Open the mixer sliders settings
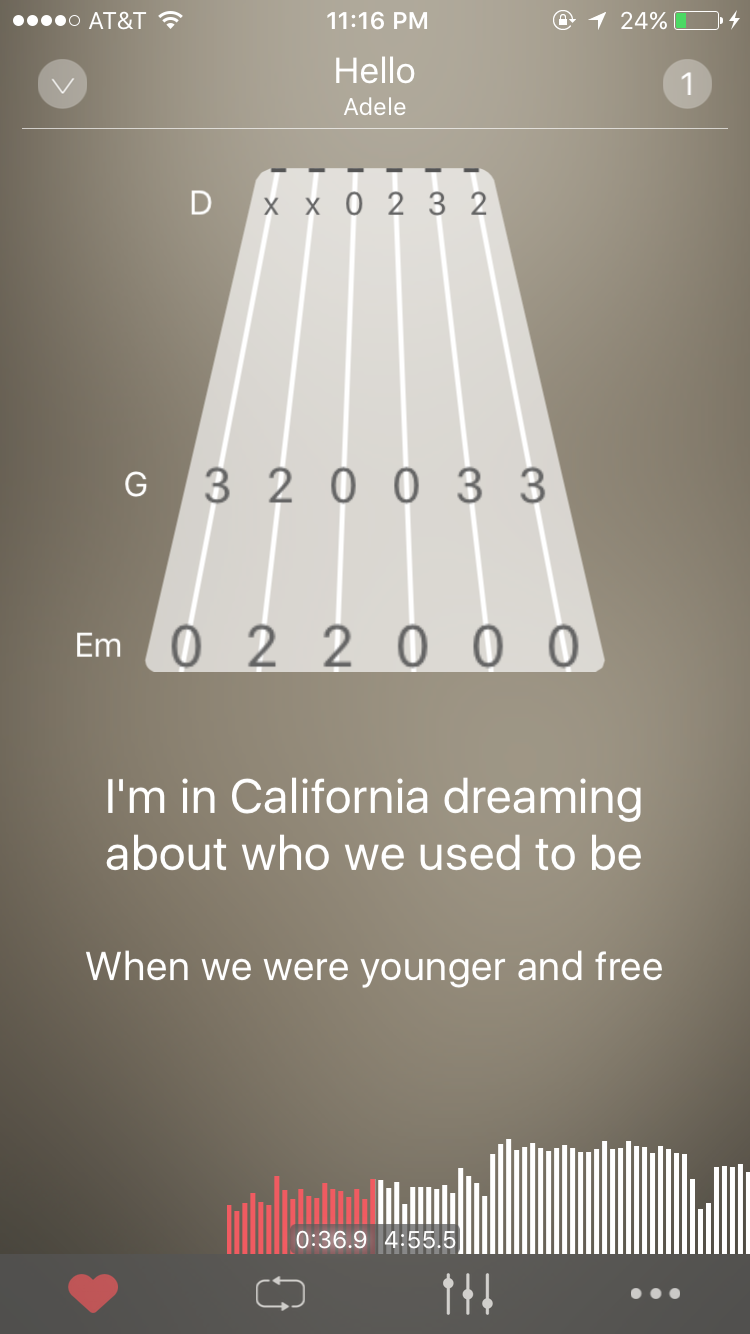This screenshot has width=750, height=1334. 467,1294
